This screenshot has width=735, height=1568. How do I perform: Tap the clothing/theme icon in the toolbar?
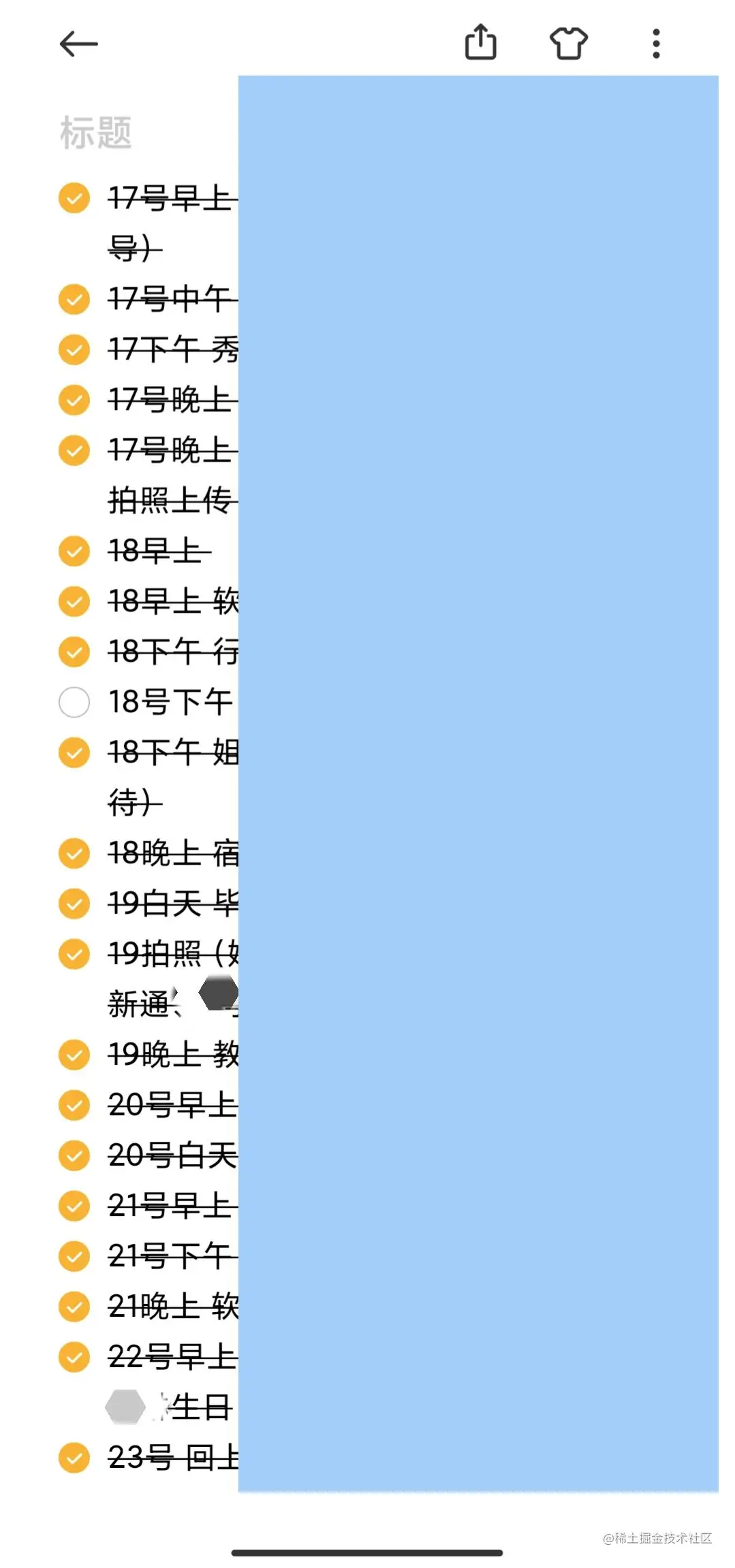(569, 42)
